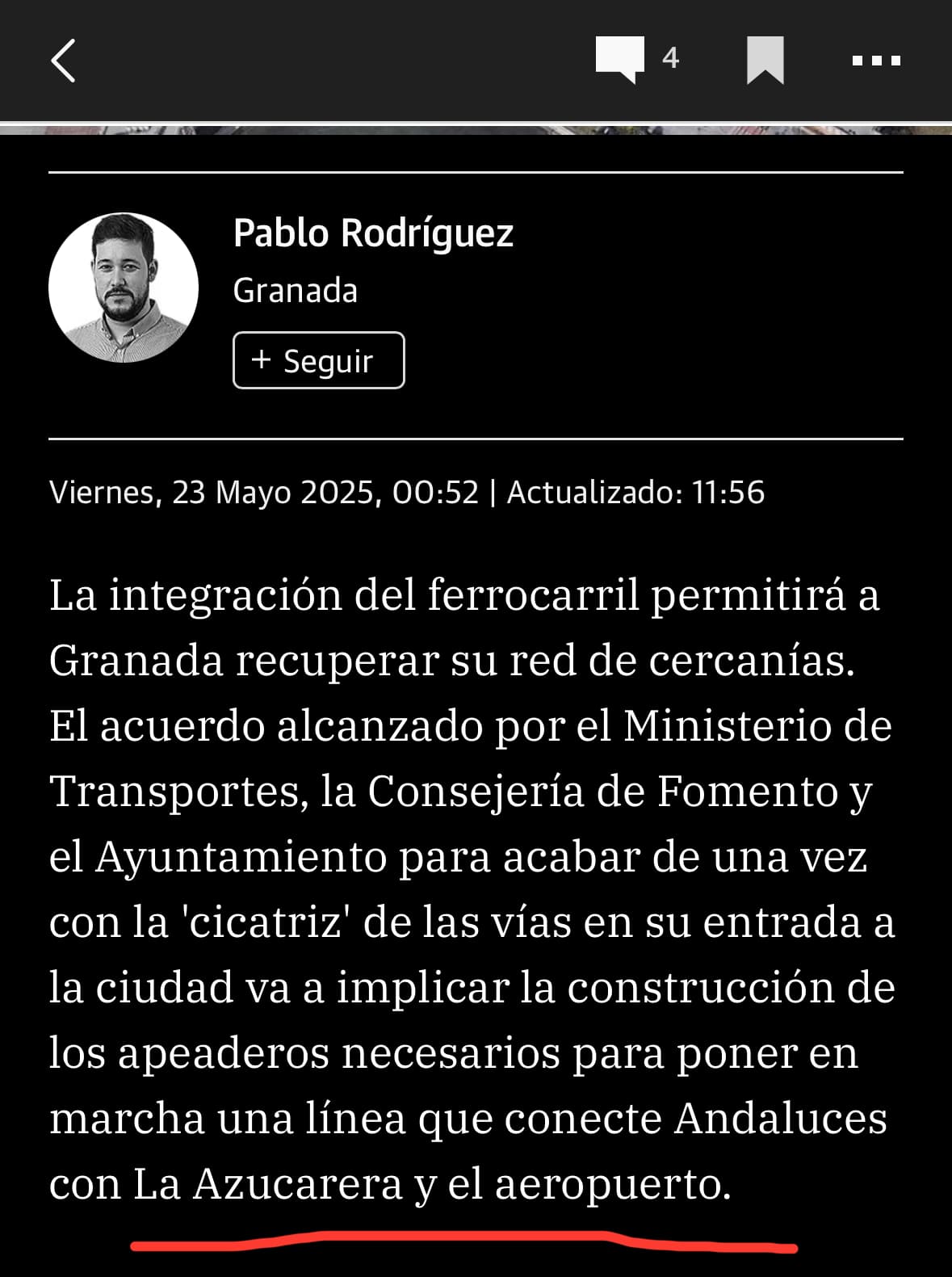Go back with the top-left arrow

click(x=63, y=61)
